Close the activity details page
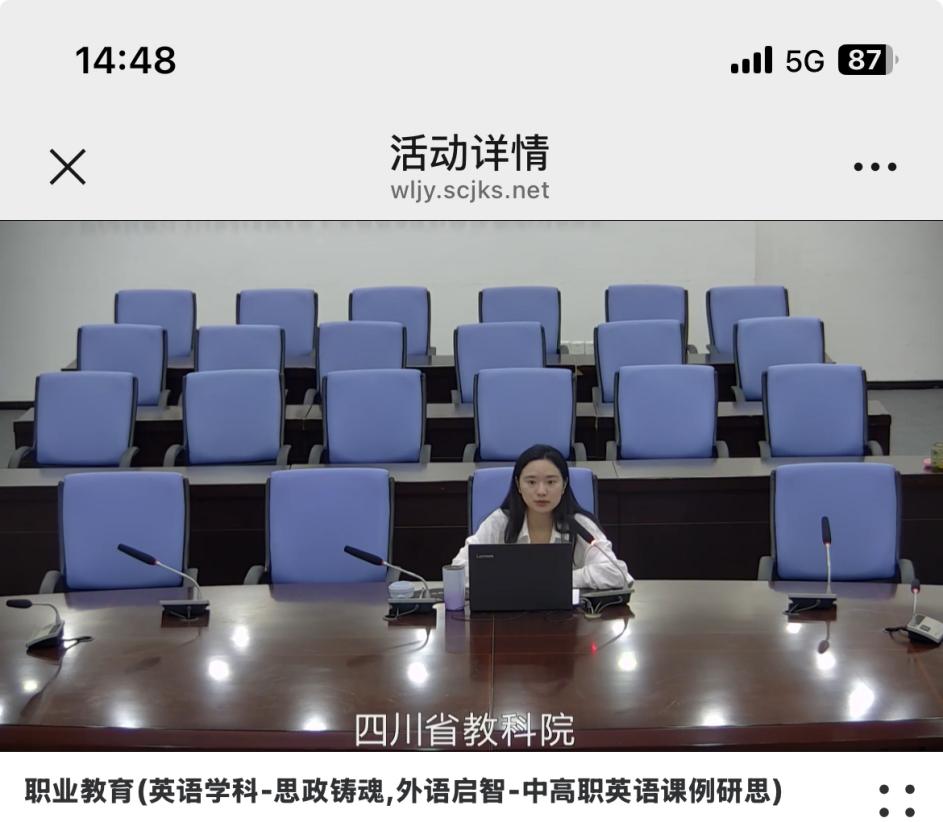Screen dimensions: 943x822 [x=68, y=166]
